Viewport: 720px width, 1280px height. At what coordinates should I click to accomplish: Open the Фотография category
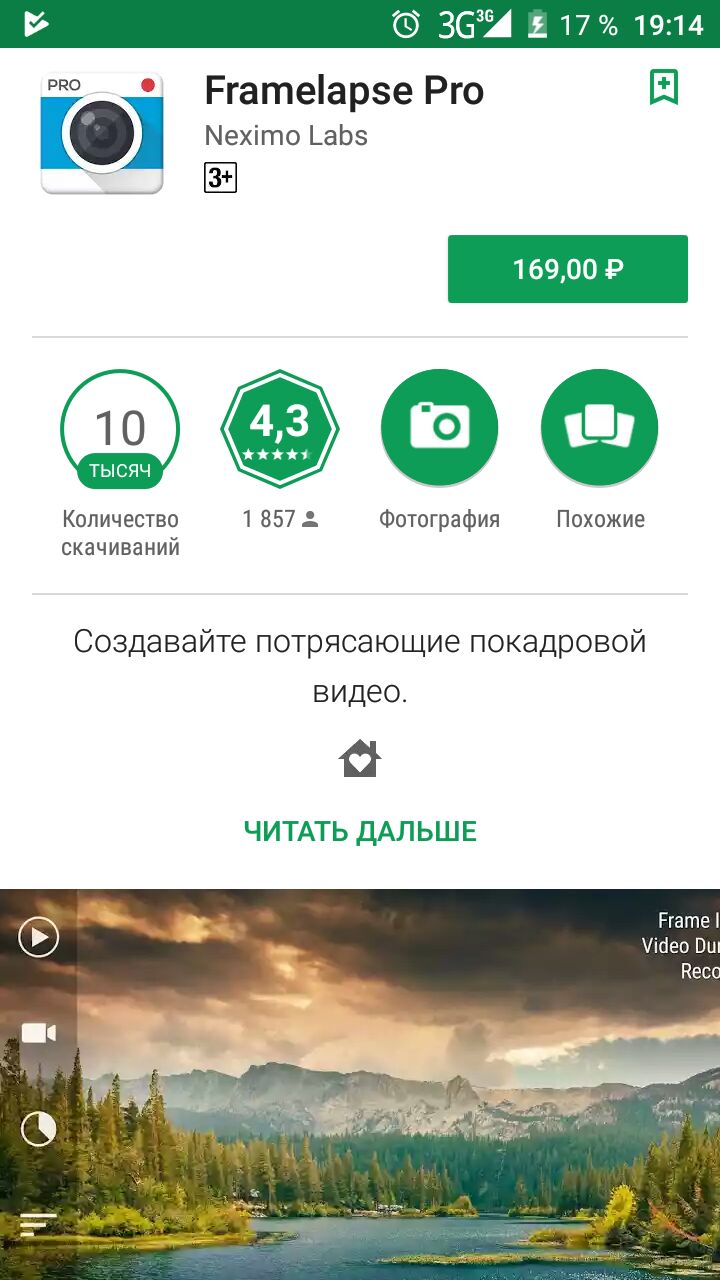click(x=439, y=428)
